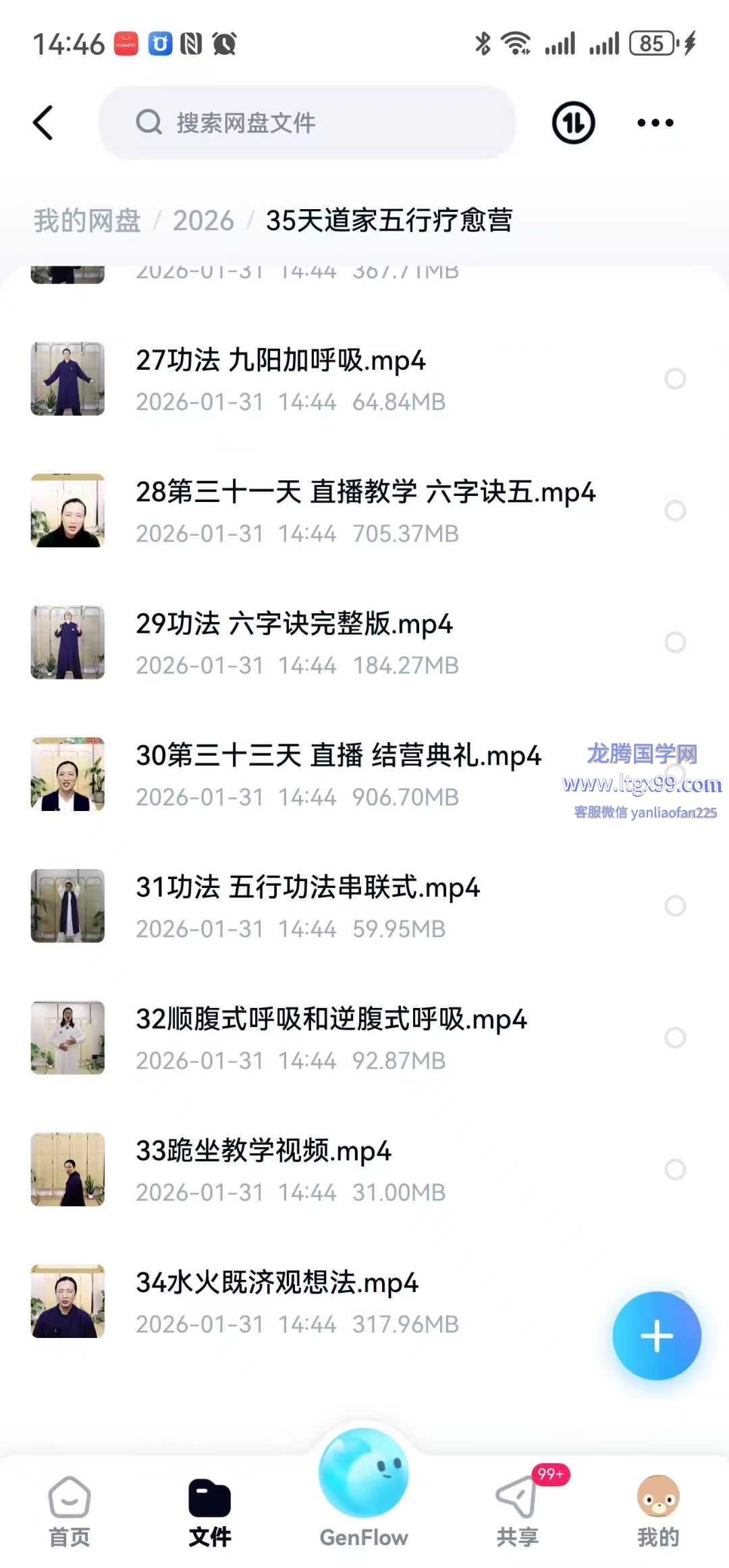Open the 我的 tab
This screenshot has width=729, height=1568.
pos(657,1511)
